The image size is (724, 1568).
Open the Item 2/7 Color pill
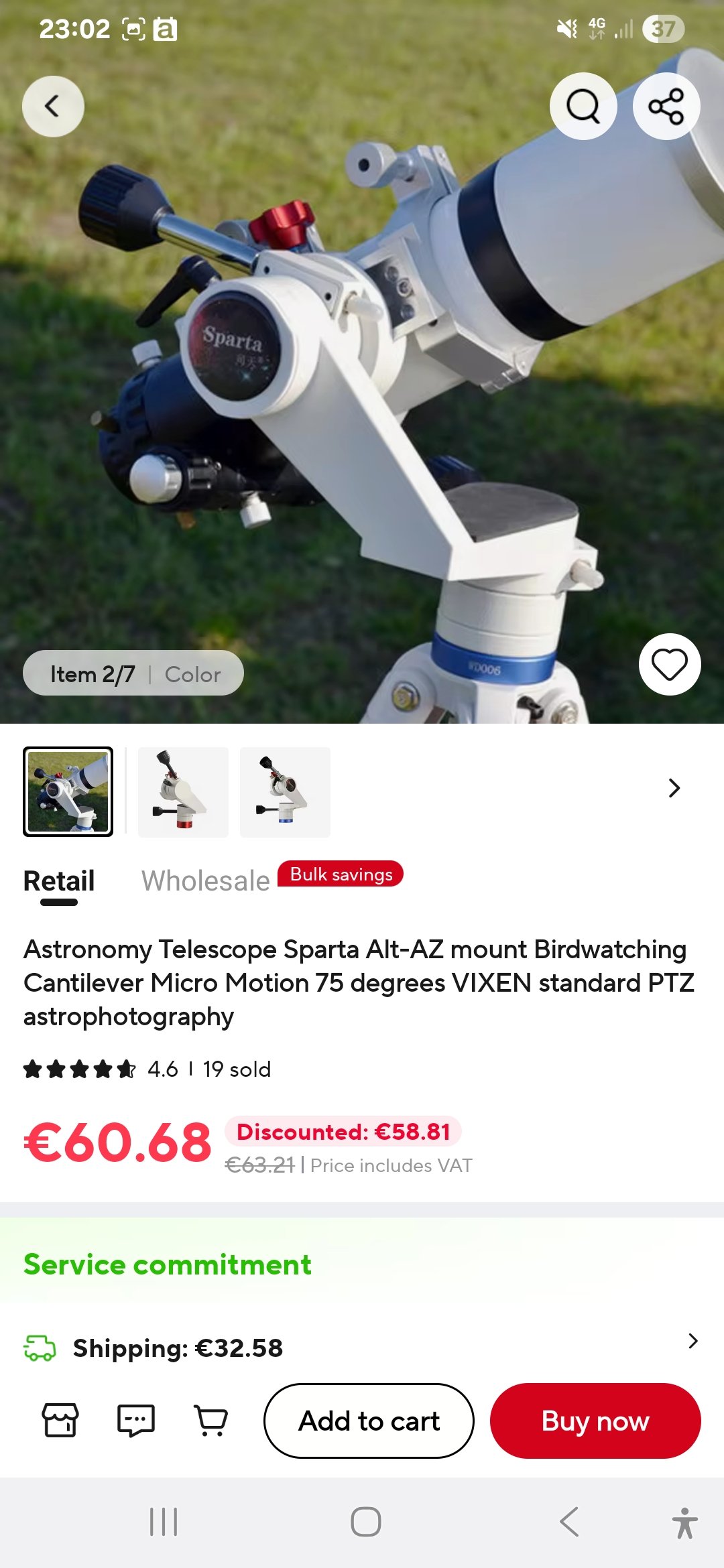pos(133,673)
